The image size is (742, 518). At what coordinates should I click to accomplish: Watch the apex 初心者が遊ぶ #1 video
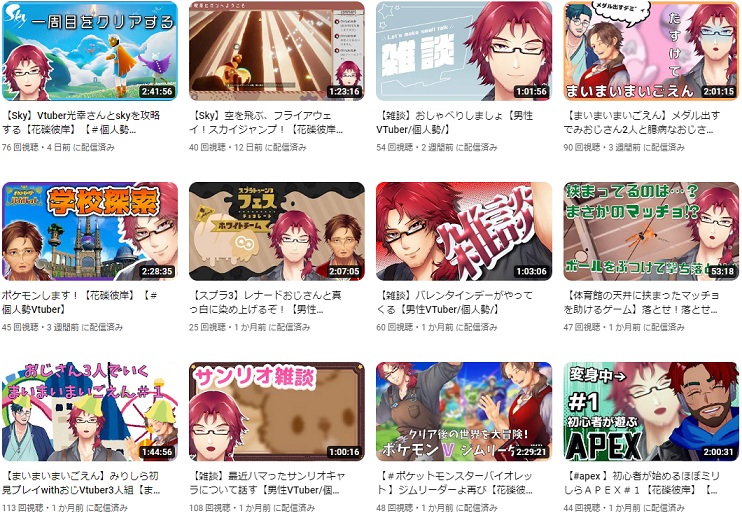tap(651, 411)
